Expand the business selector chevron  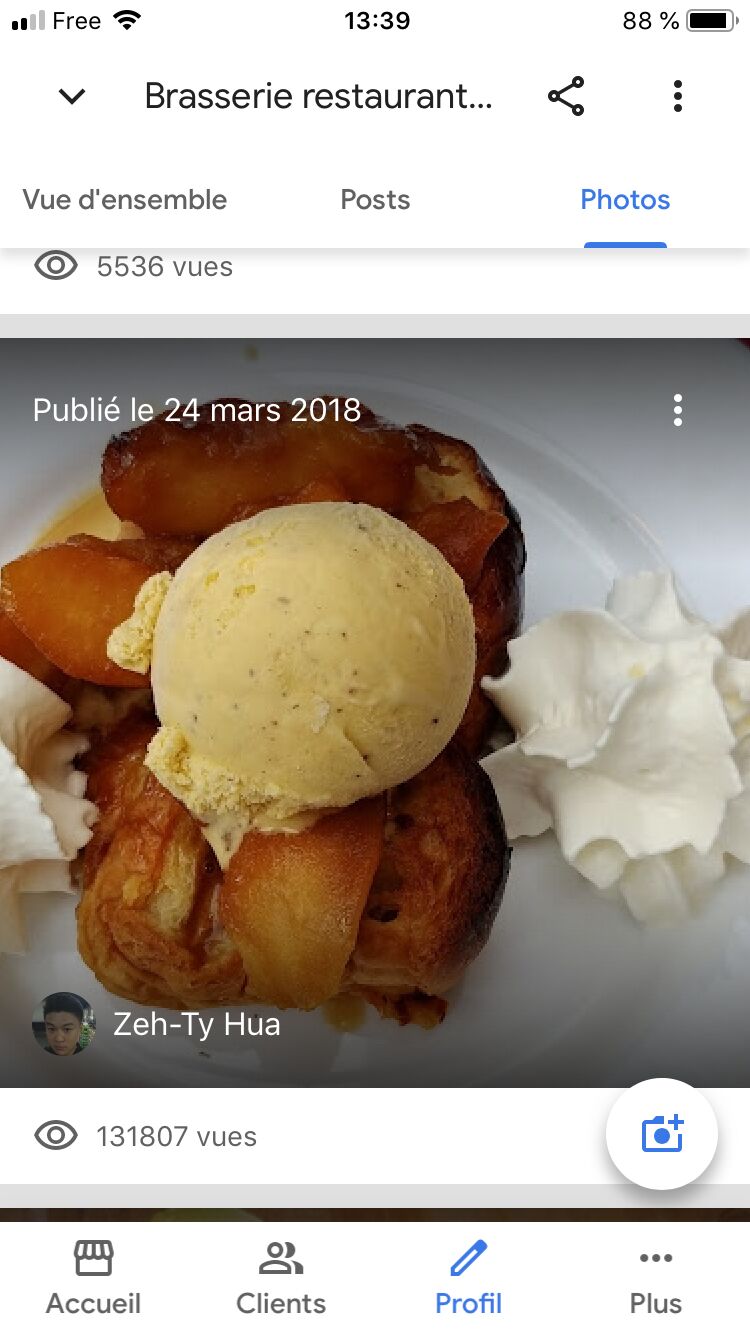coord(72,97)
